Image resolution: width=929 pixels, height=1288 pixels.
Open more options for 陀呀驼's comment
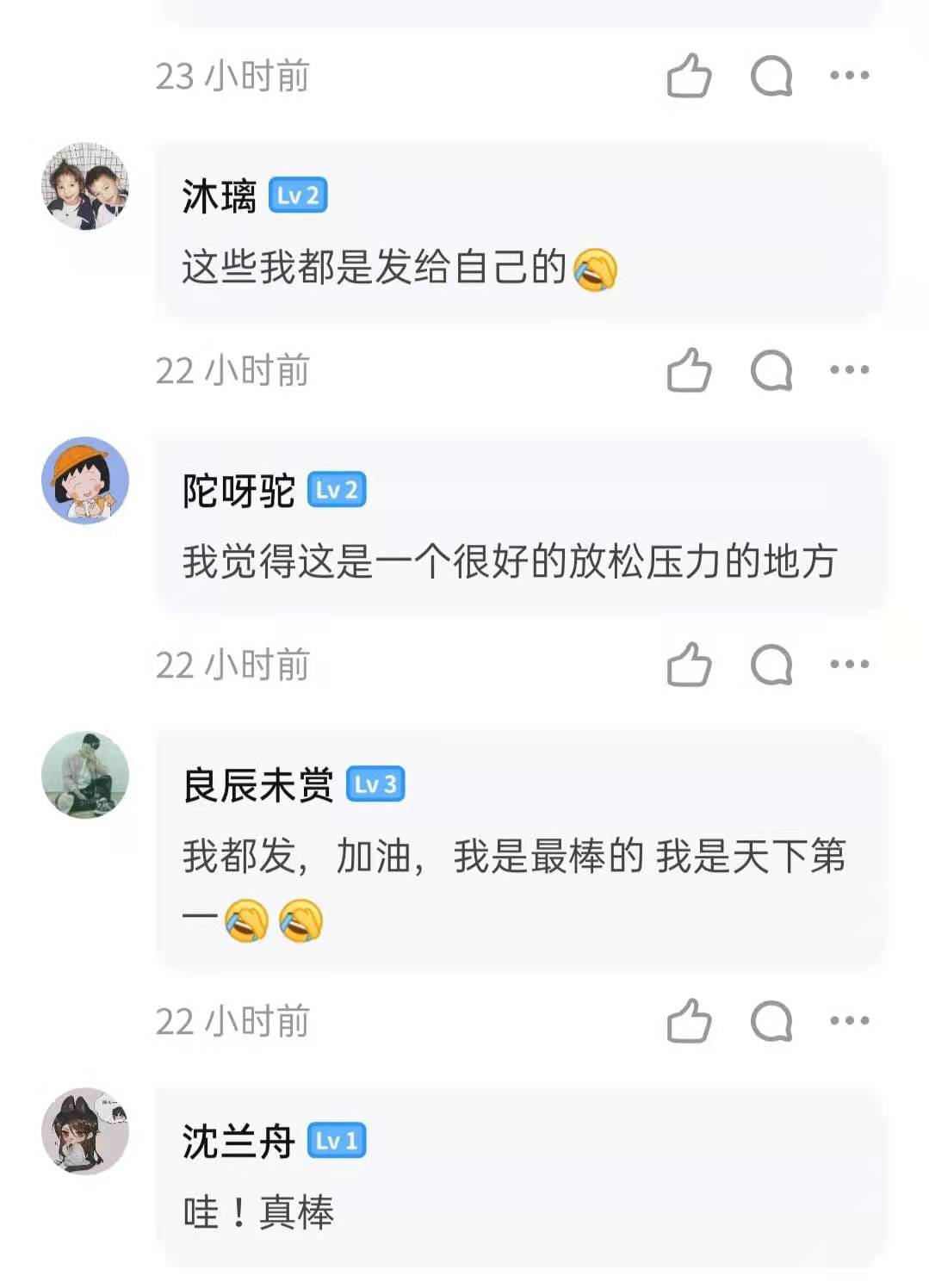(849, 665)
